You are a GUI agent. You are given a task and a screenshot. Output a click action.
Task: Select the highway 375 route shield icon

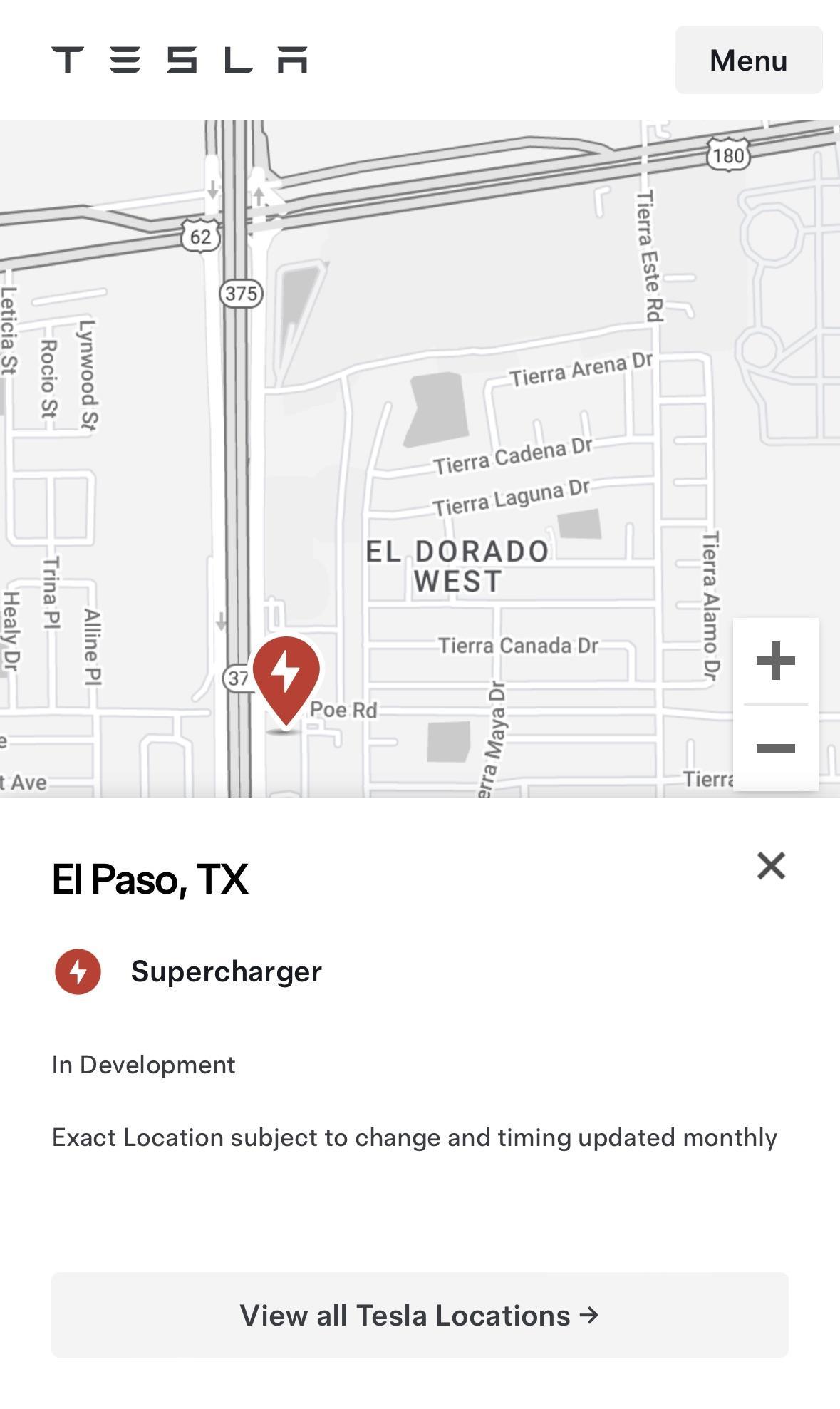pyautogui.click(x=242, y=292)
